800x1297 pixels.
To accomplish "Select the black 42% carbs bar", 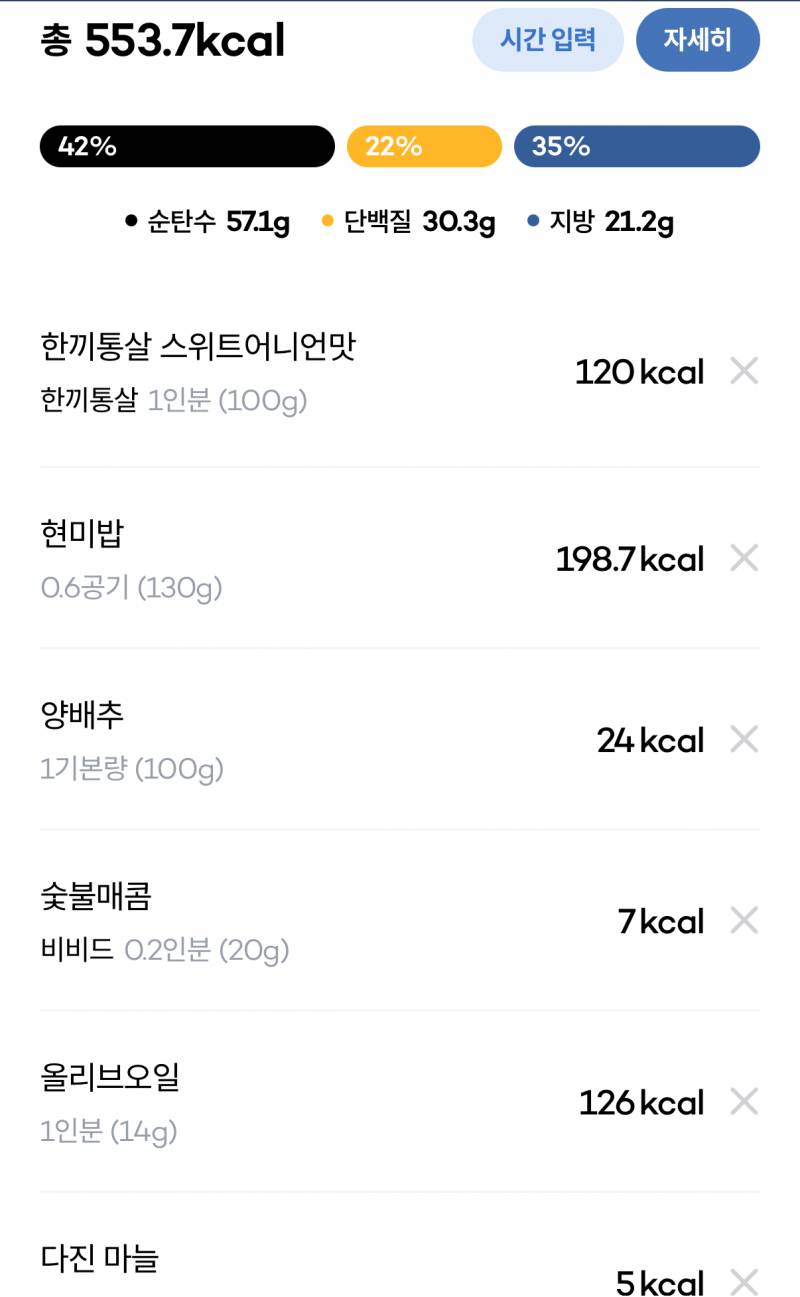I will click(185, 145).
